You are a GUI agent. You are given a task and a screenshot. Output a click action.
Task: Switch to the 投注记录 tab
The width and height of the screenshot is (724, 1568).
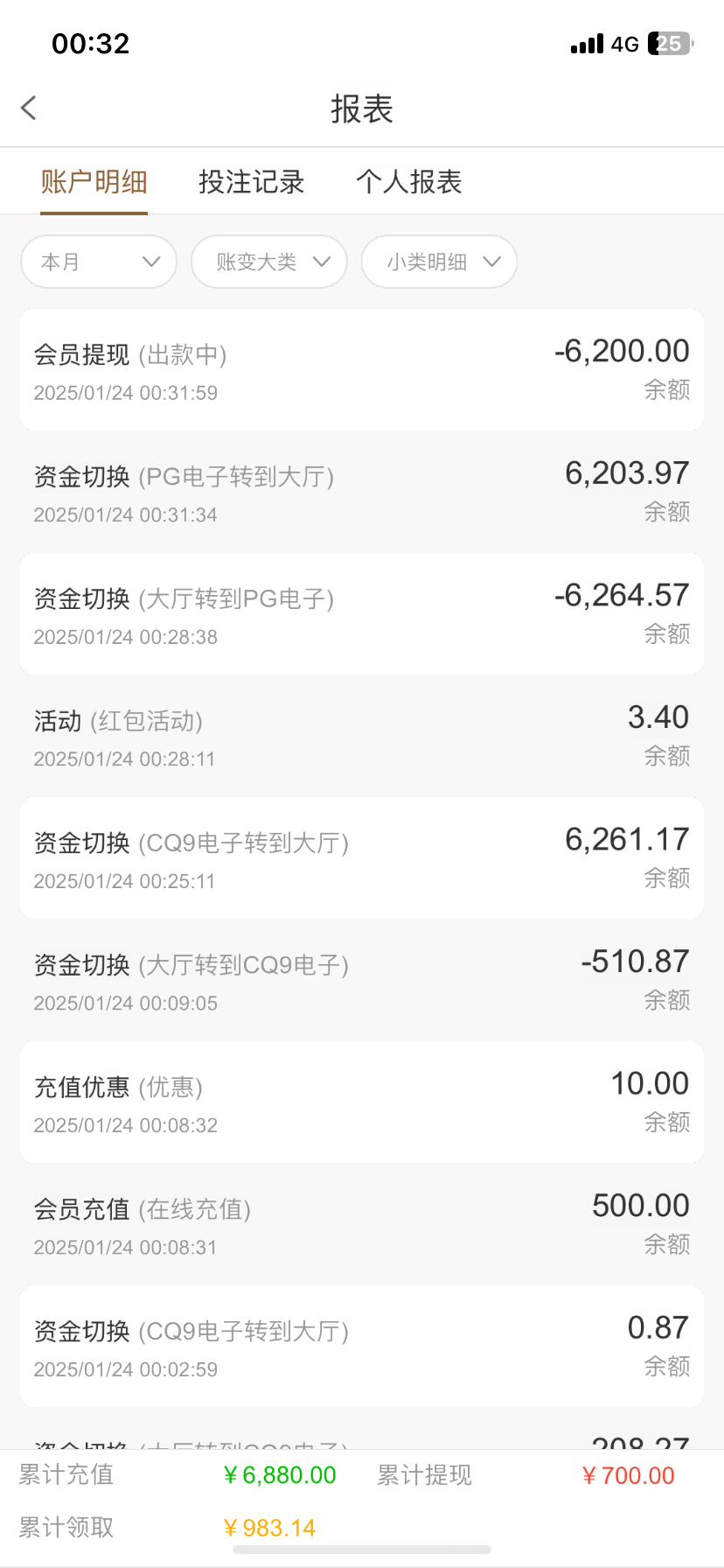(251, 182)
